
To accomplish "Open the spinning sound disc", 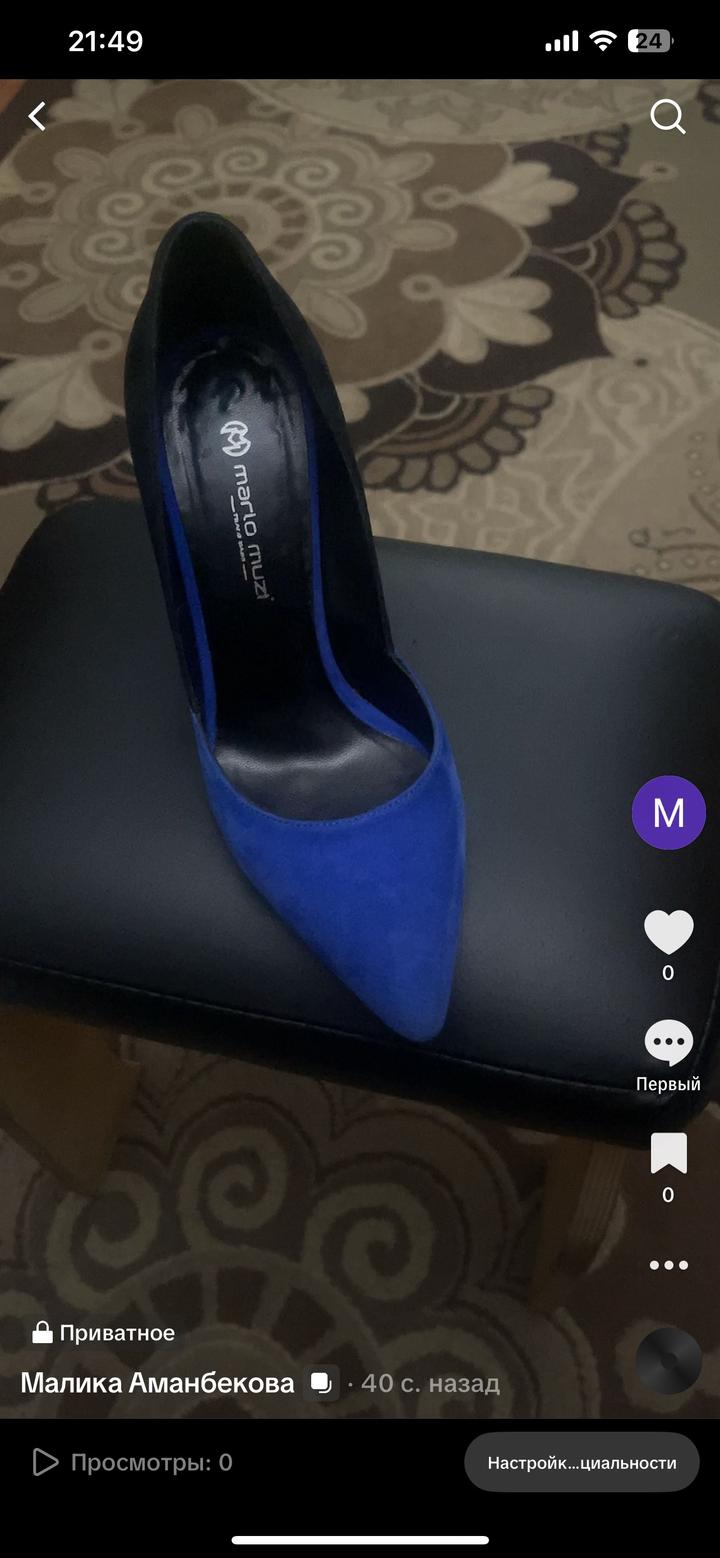I will (x=668, y=1361).
